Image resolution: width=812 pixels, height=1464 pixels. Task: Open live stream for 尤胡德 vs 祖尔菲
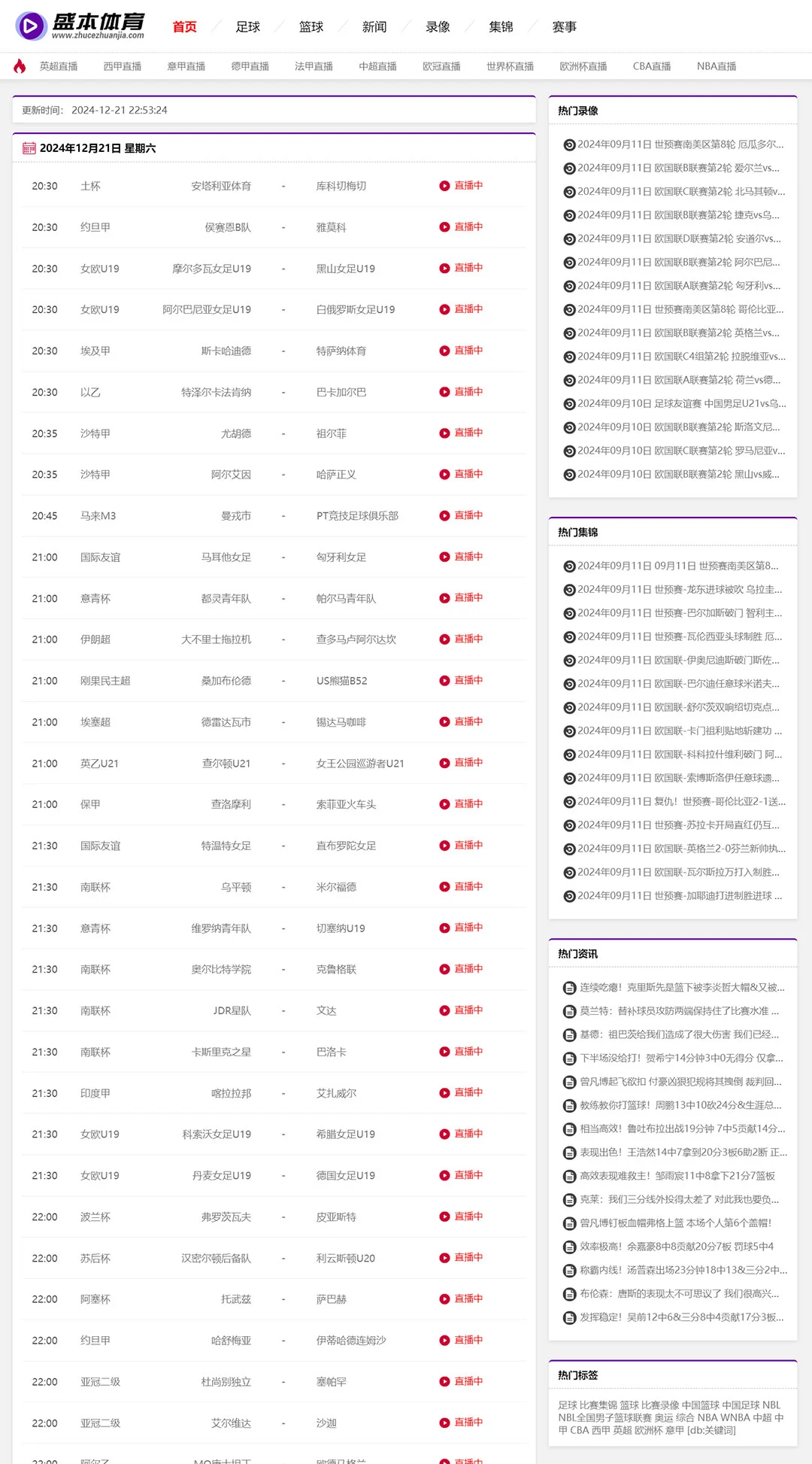coord(462,433)
